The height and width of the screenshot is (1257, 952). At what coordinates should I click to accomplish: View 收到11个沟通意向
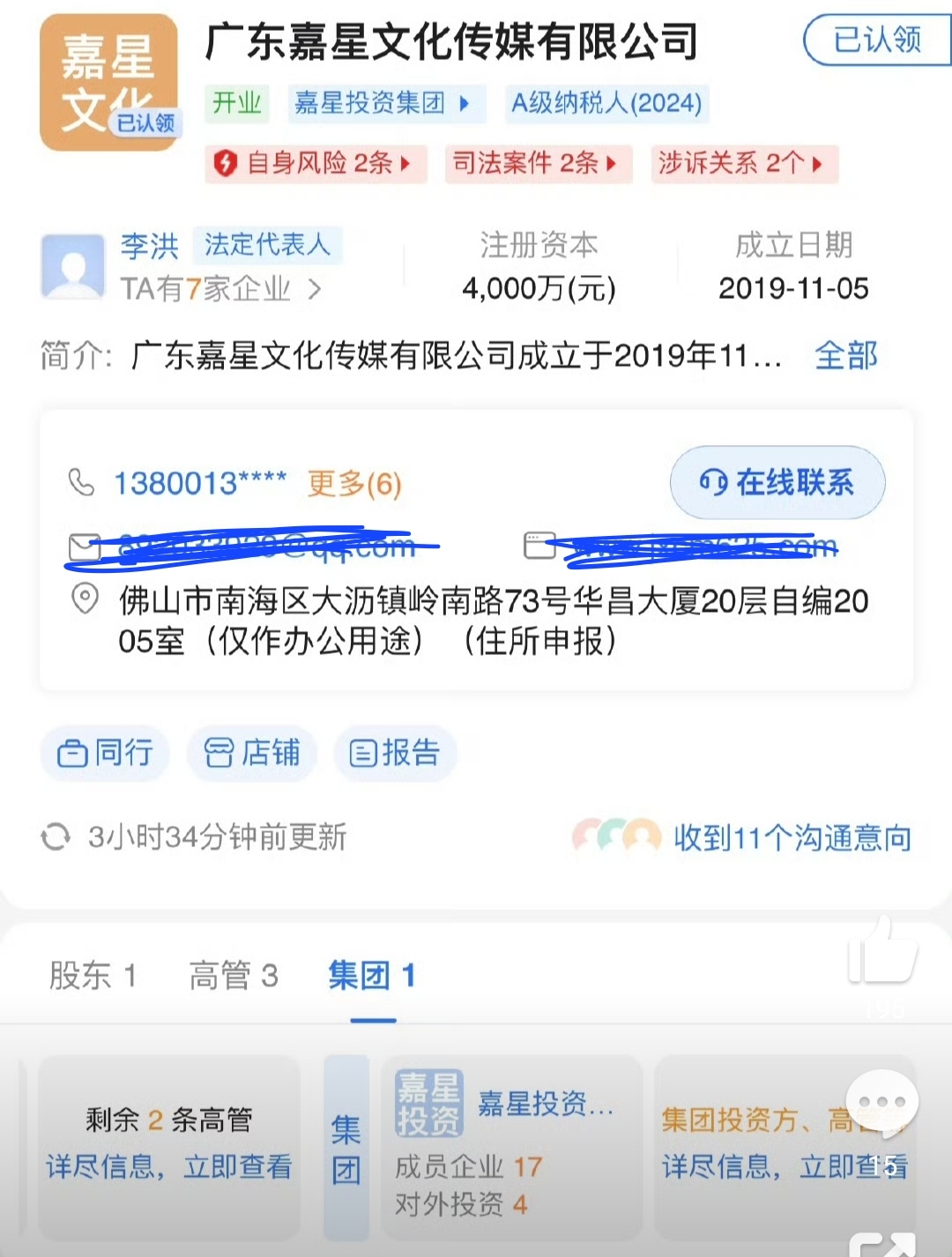point(792,837)
